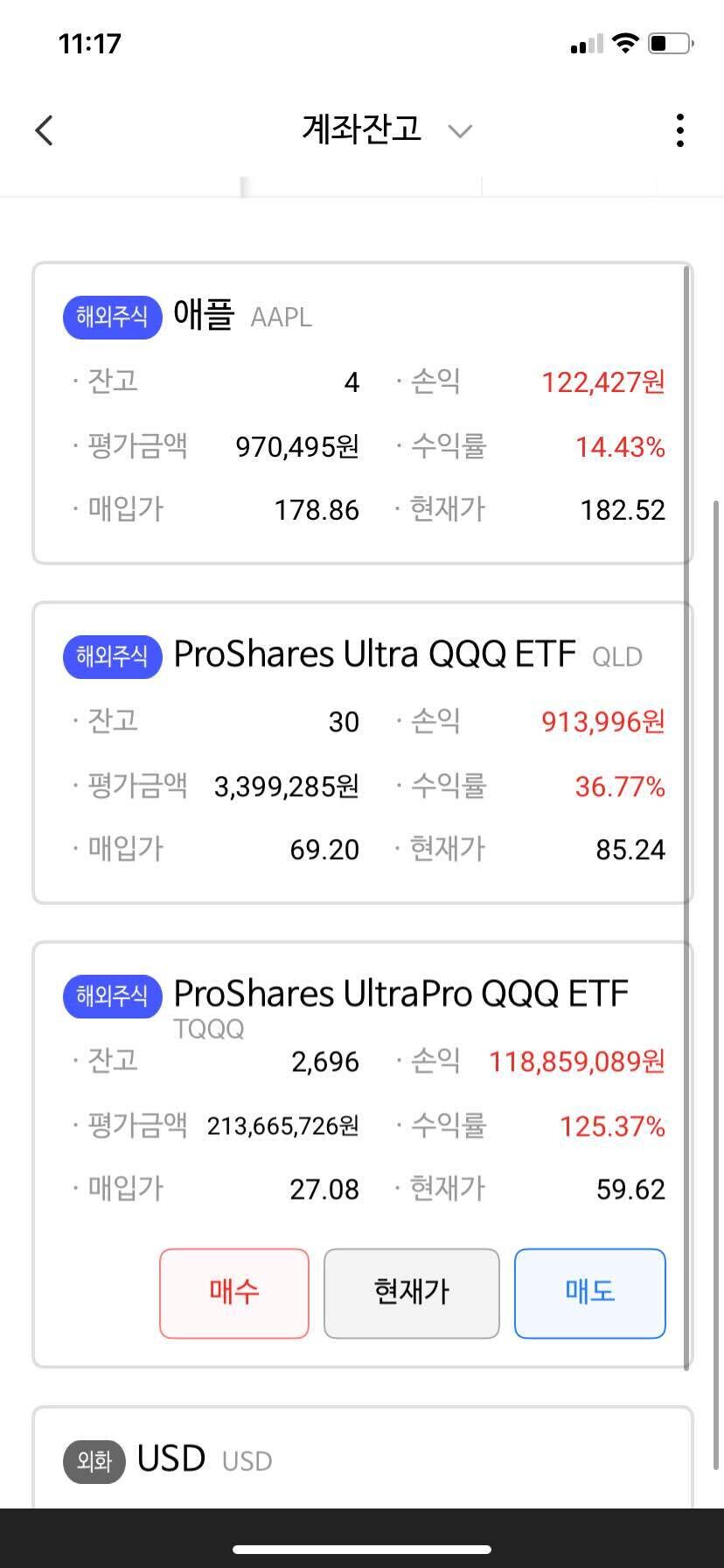Tap the 외화 badge next to USD
Image resolution: width=724 pixels, height=1568 pixels.
(93, 1458)
